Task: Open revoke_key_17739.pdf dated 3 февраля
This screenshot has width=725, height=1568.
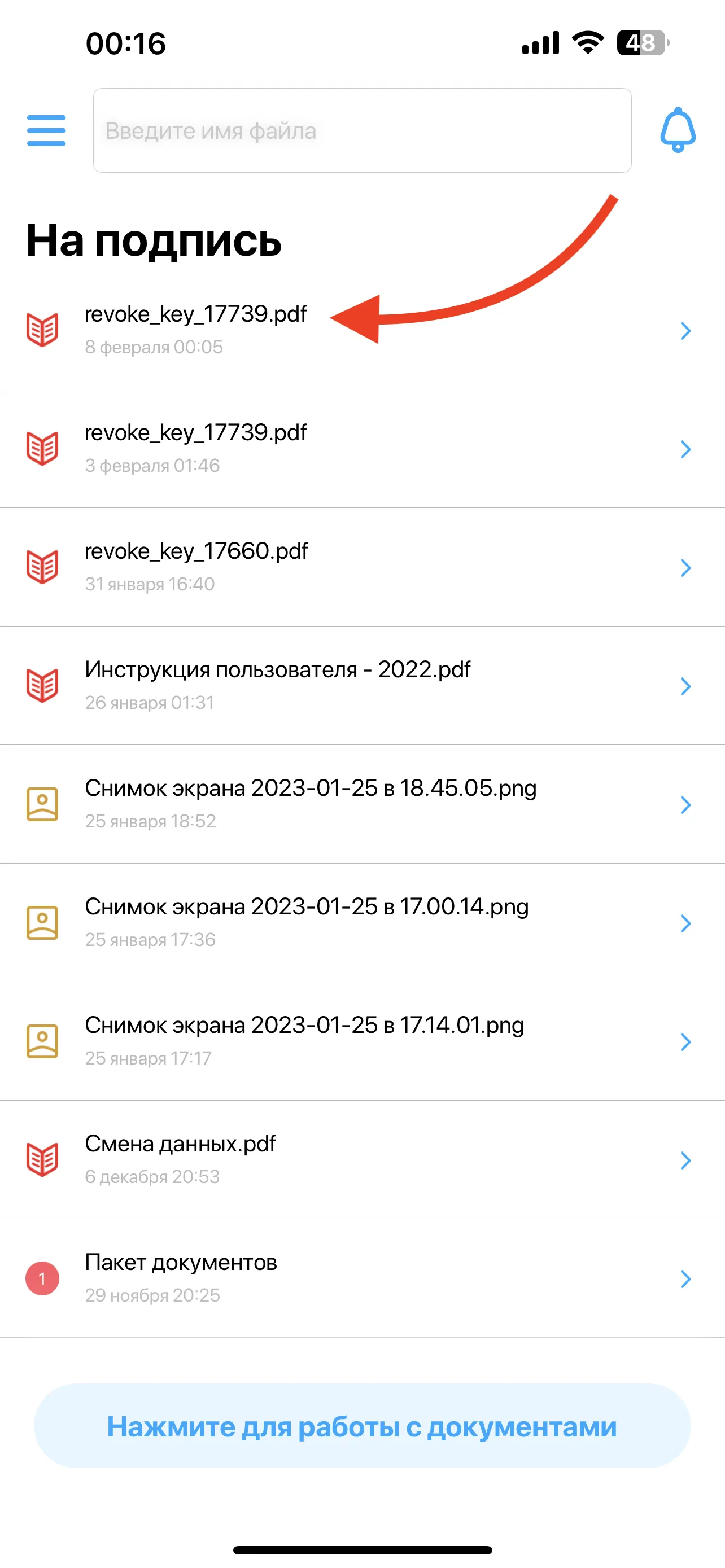Action: point(362,449)
